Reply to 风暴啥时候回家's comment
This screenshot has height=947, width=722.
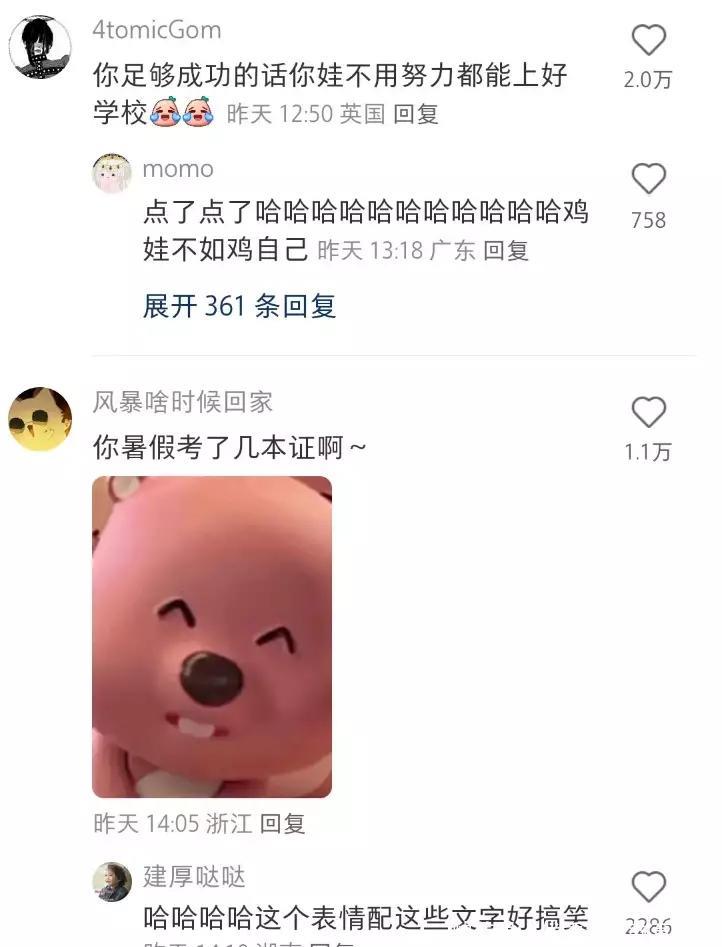point(282,824)
